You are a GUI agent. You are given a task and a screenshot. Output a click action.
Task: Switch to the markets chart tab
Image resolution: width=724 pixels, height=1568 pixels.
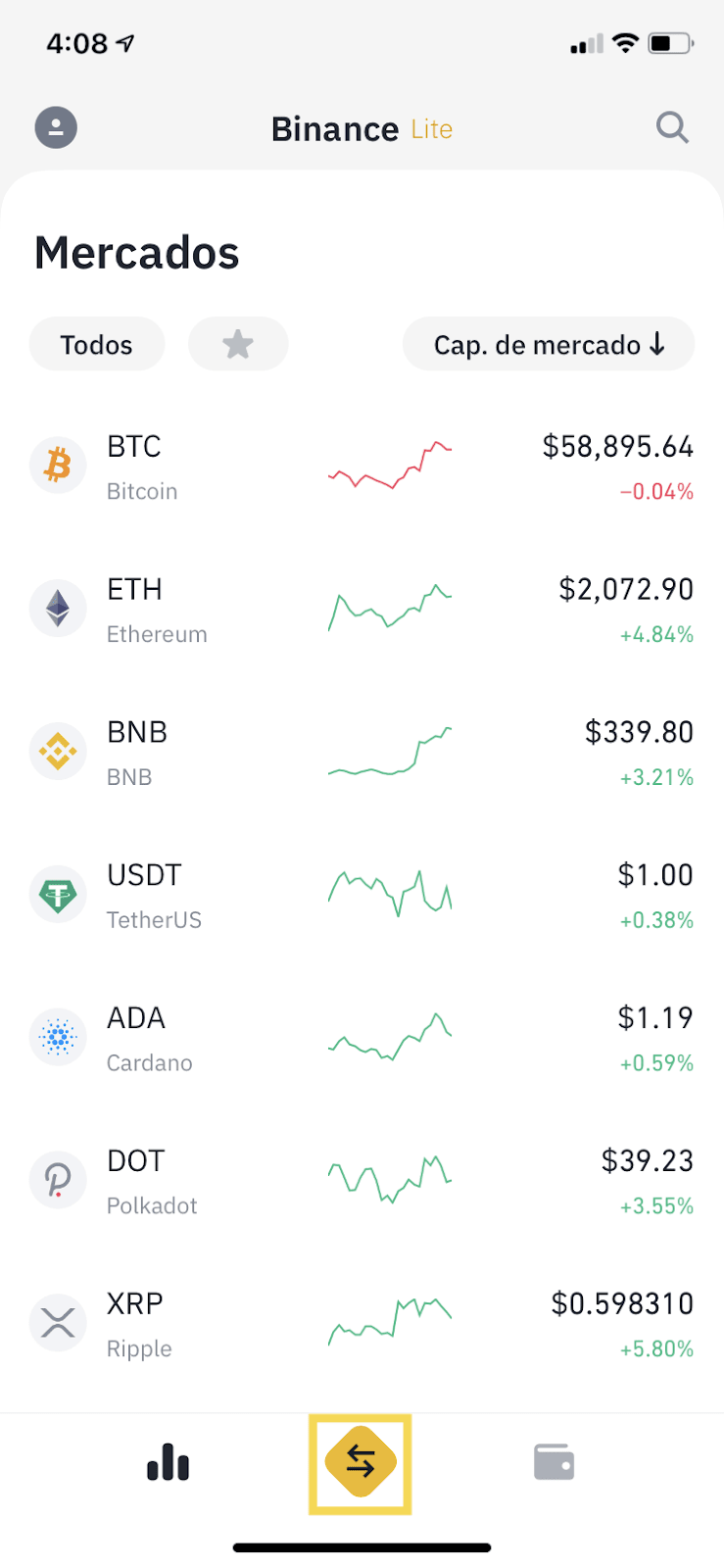pos(168,1462)
